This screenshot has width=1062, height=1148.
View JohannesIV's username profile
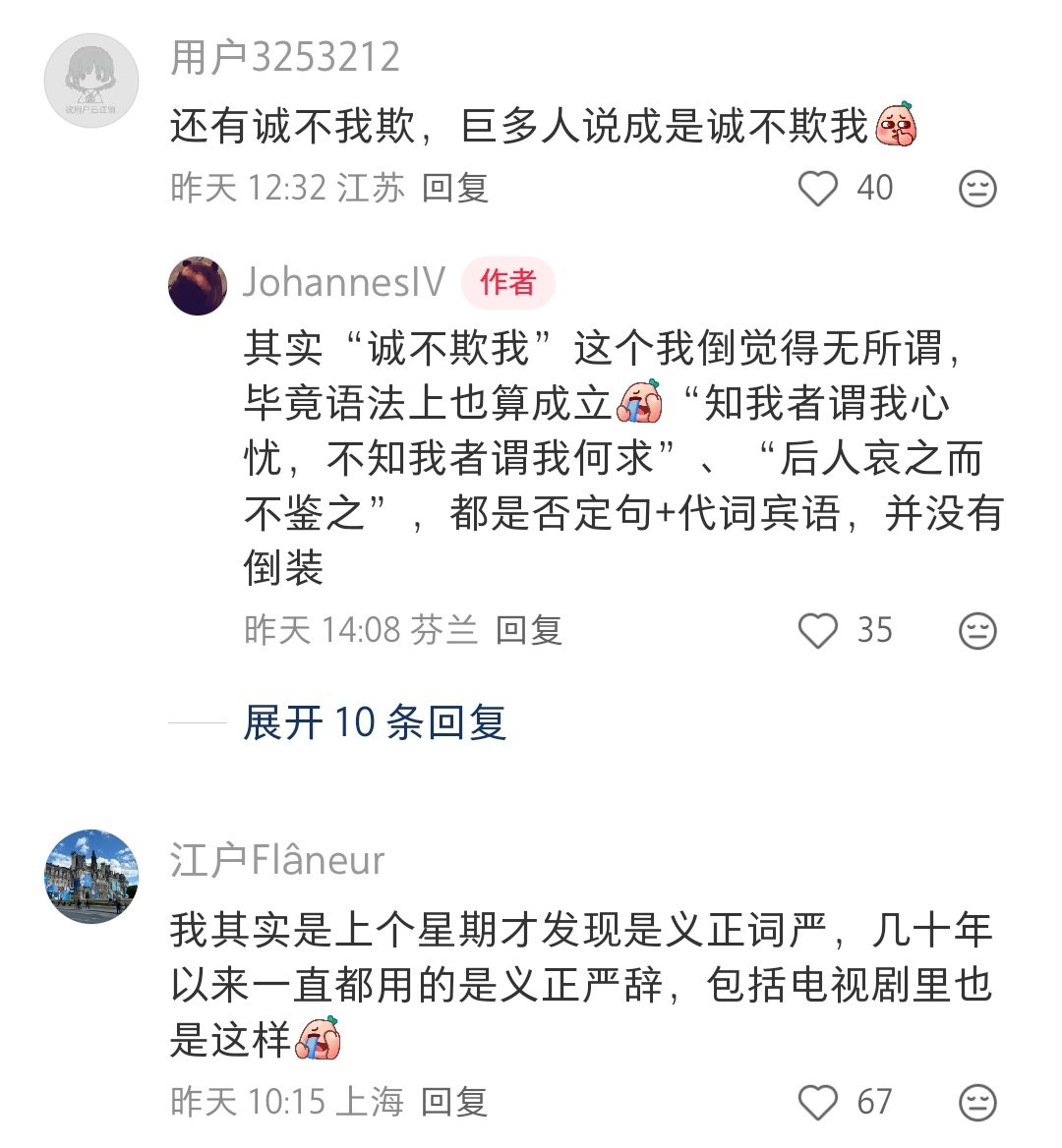343,283
